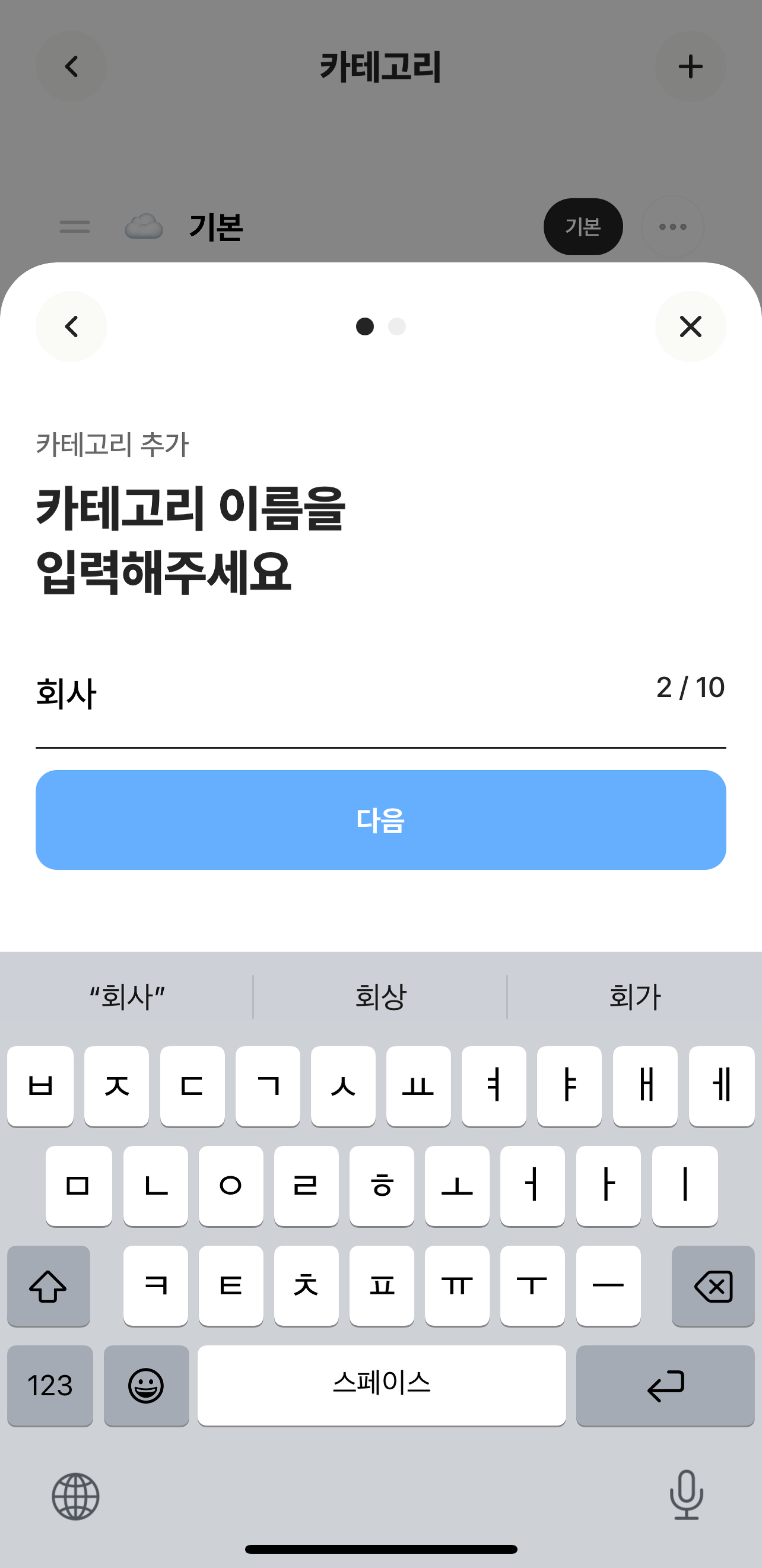Viewport: 762px width, 1568px height.
Task: Choose the 회가 keyboard suggestion
Action: (634, 997)
